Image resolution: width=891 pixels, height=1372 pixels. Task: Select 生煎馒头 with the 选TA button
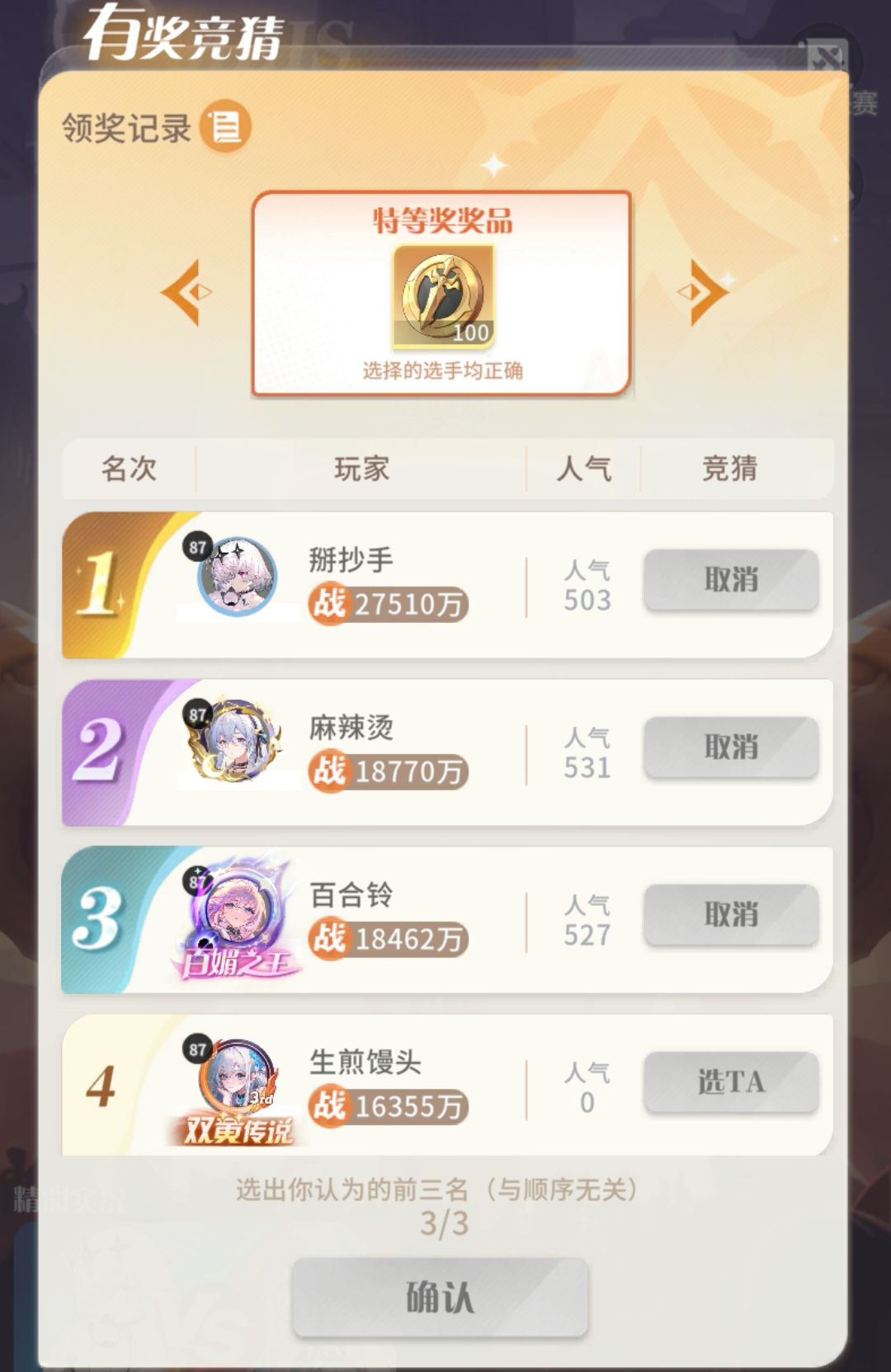730,1082
